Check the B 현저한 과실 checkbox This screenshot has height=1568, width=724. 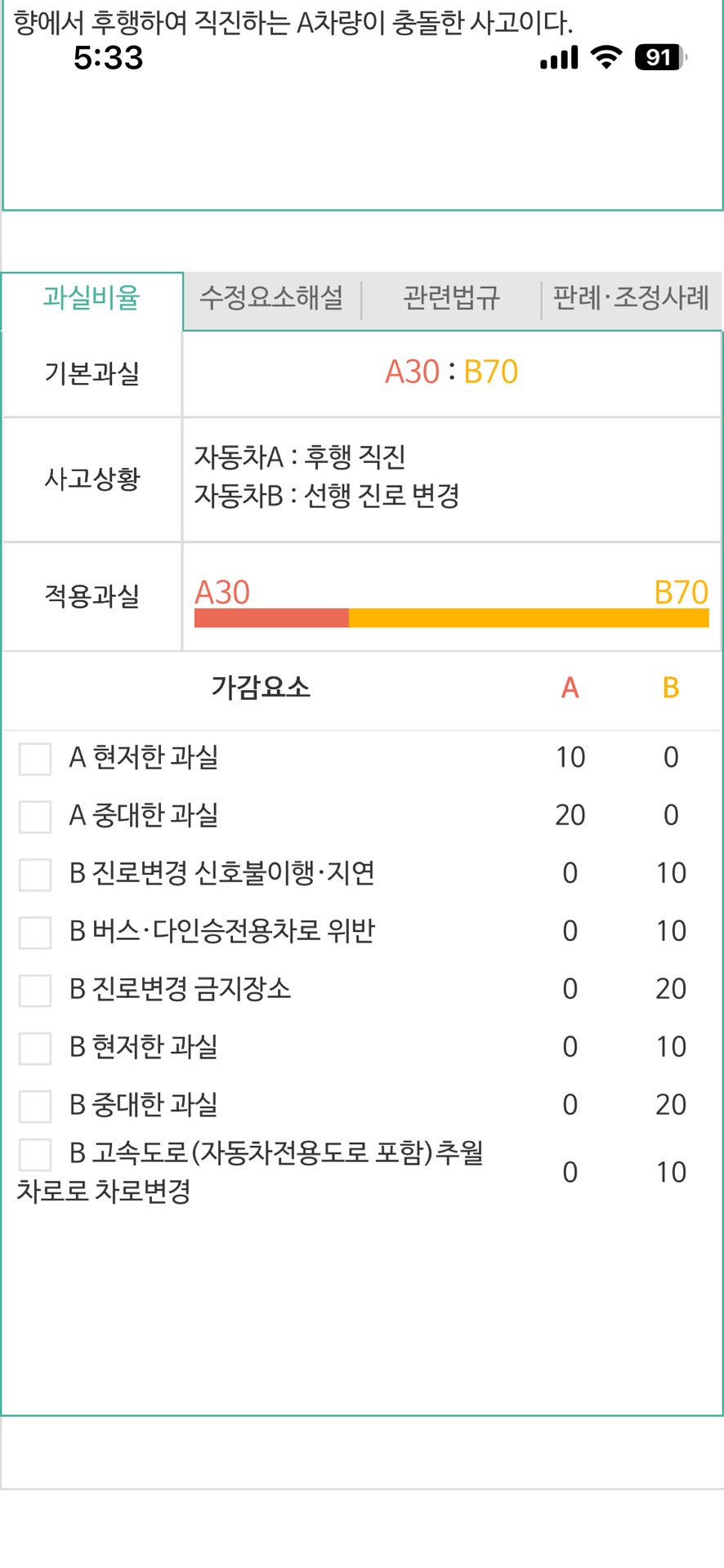35,1049
